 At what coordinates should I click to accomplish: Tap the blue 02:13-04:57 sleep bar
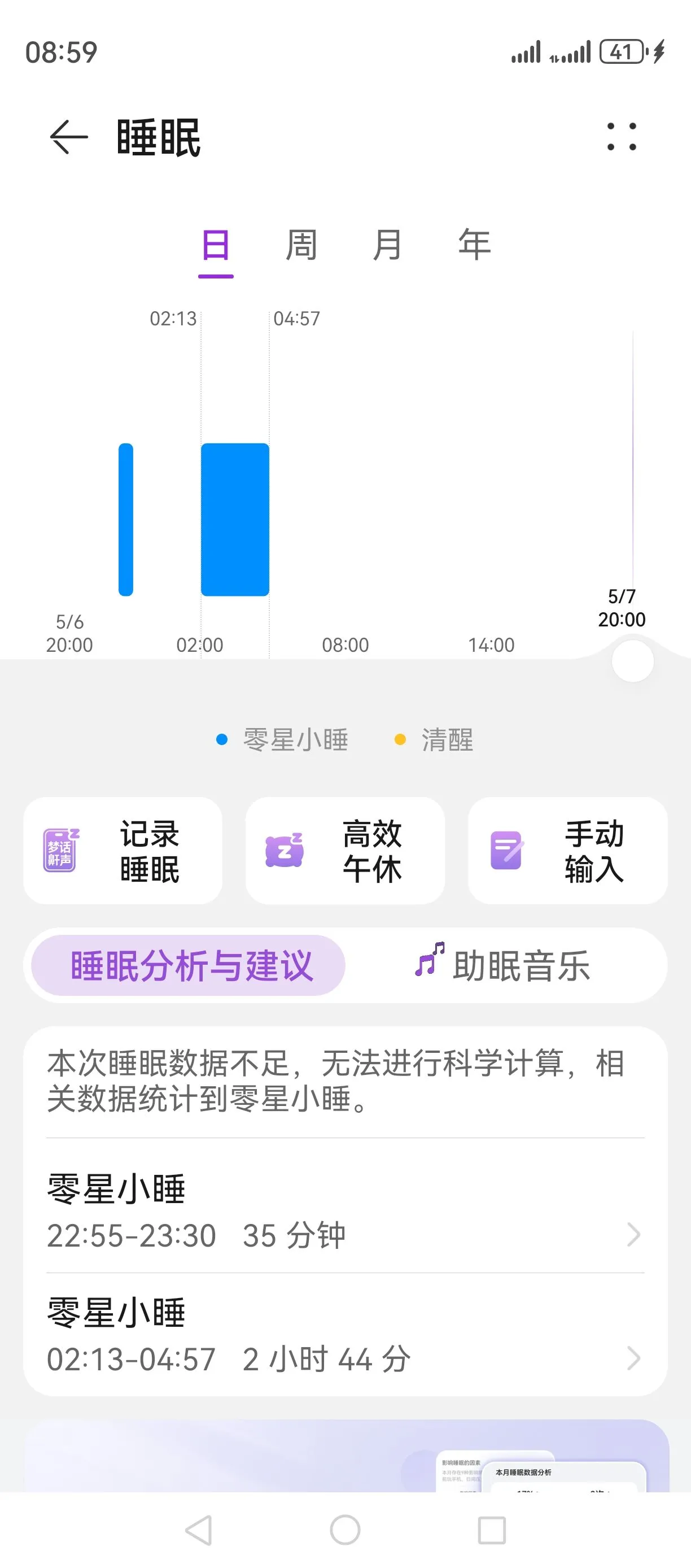[235, 519]
